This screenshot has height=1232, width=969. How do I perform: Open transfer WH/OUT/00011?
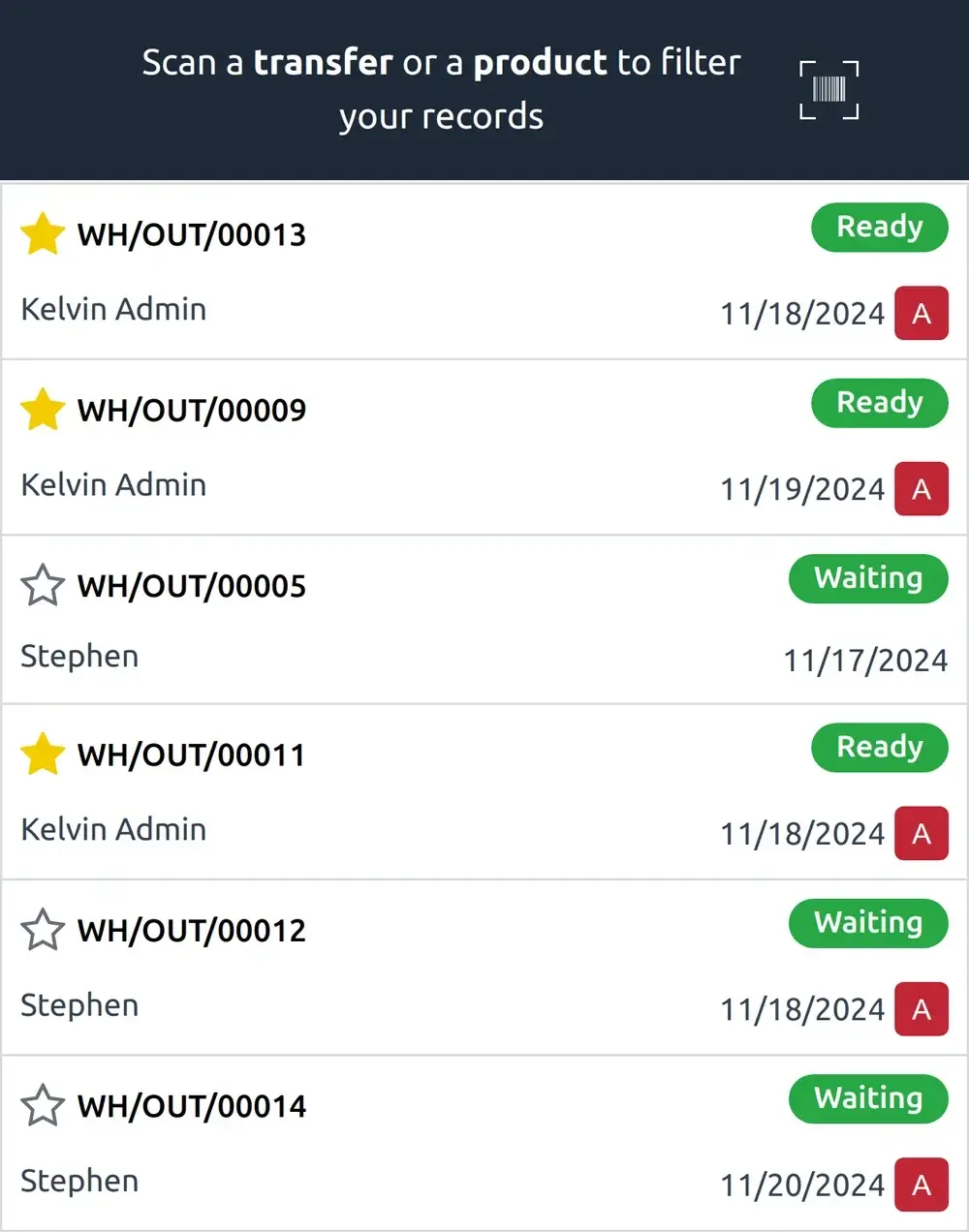coord(192,755)
